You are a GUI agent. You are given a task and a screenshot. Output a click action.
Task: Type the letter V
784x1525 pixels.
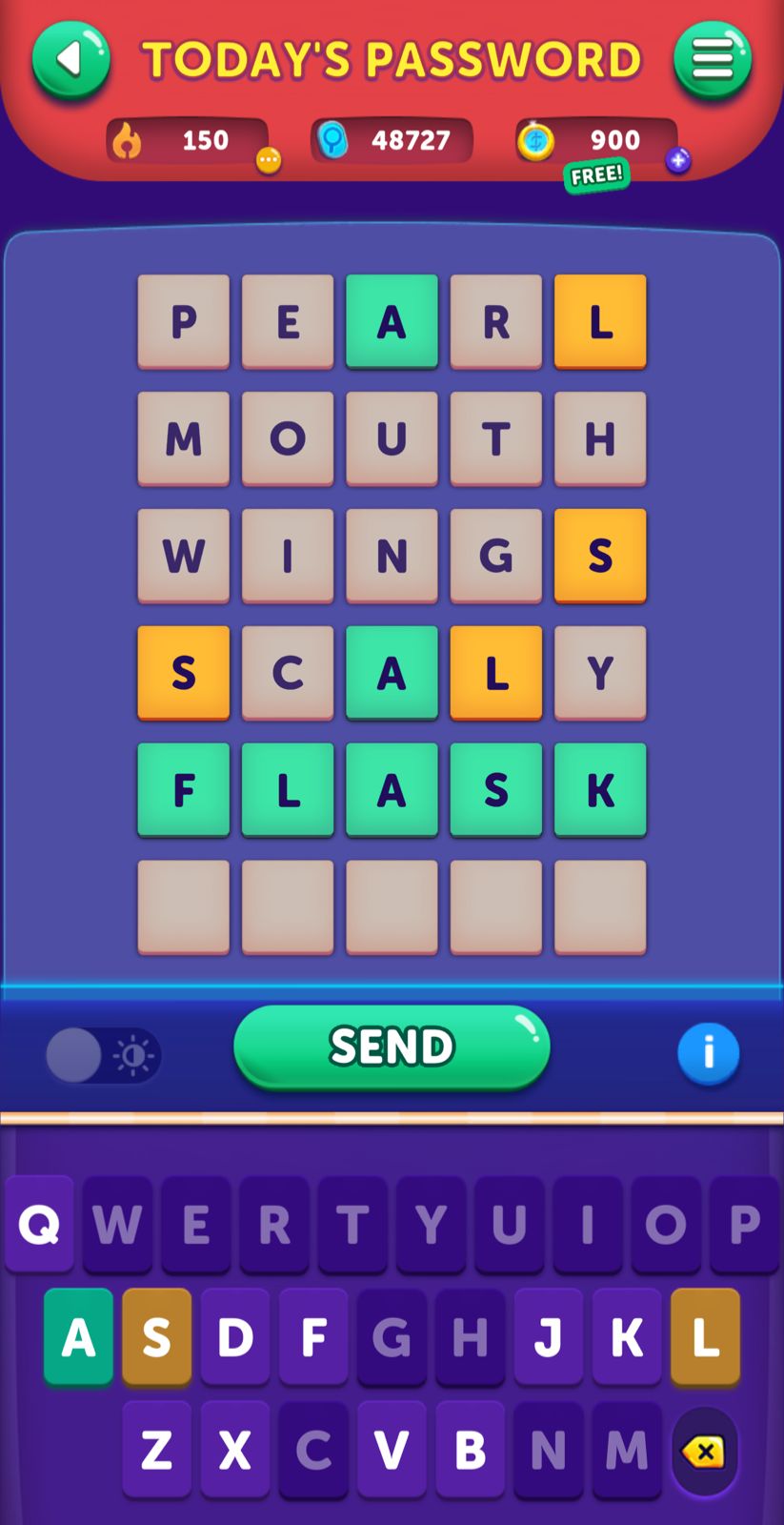click(x=392, y=1450)
